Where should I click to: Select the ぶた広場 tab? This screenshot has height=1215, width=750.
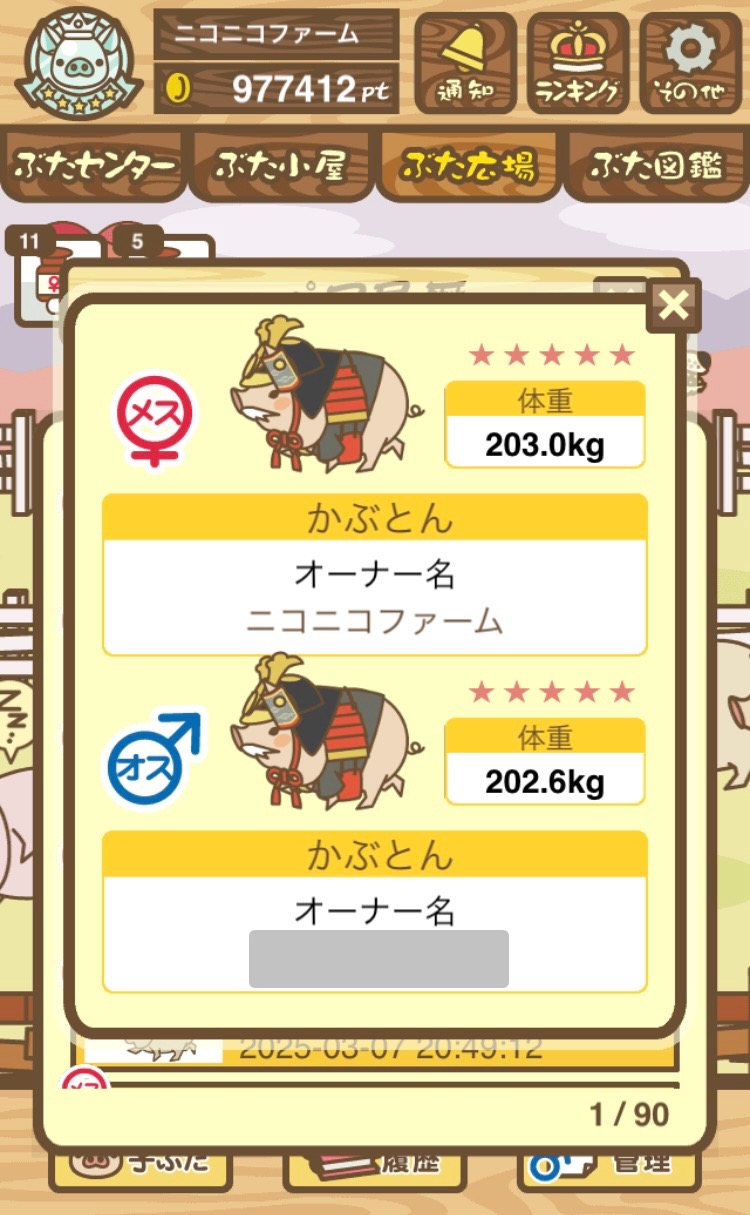pos(468,166)
